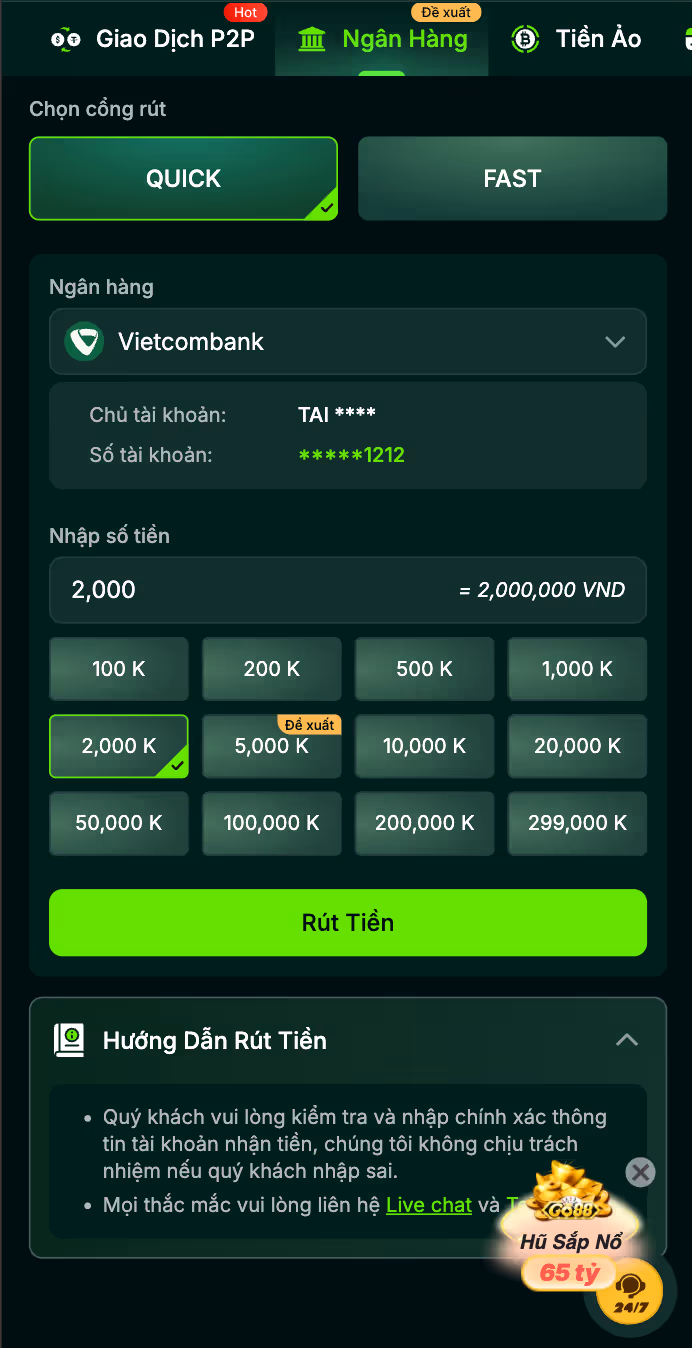Choose the 100 K amount chip
The width and height of the screenshot is (692, 1348).
(x=119, y=669)
